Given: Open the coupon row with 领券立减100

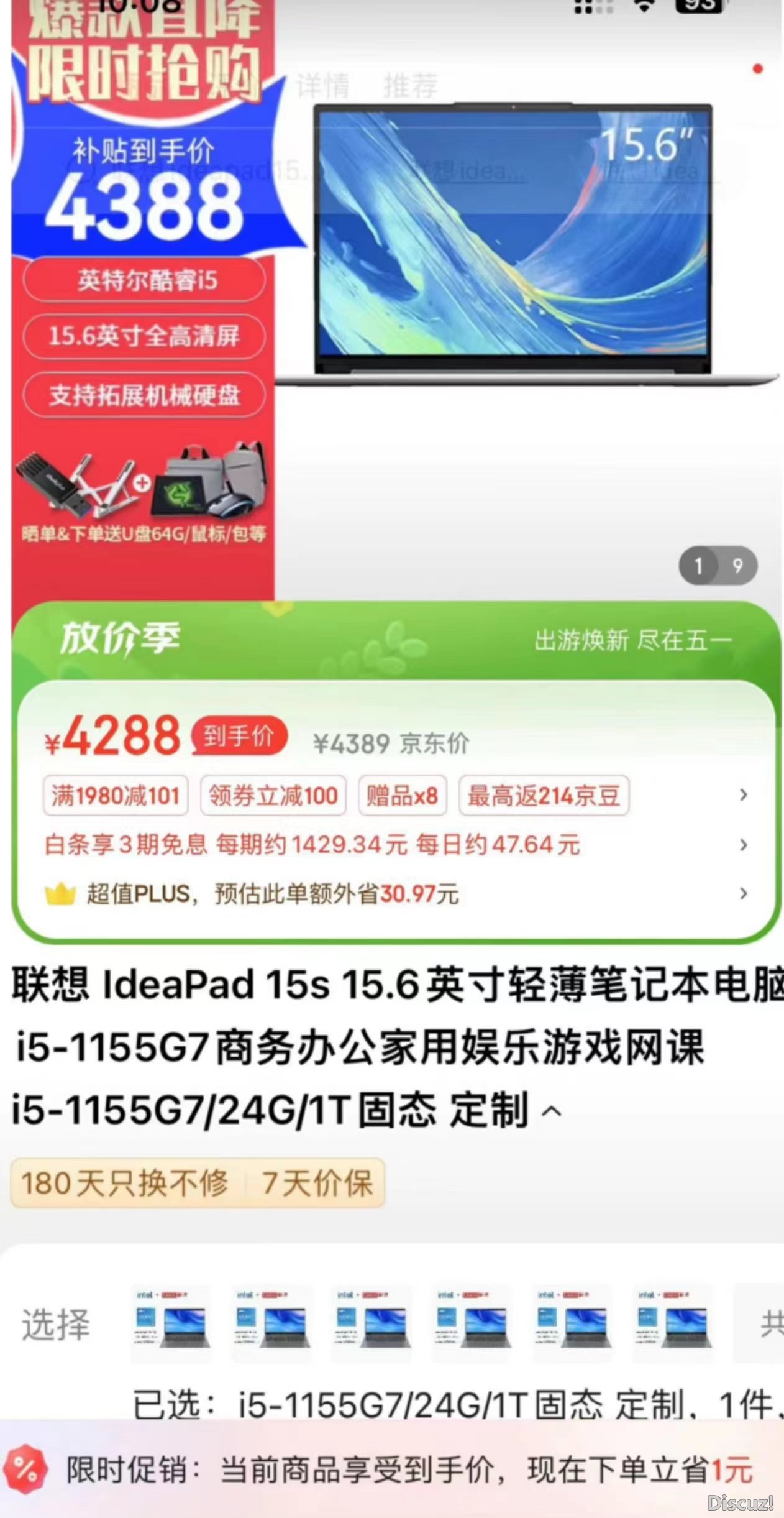Looking at the screenshot, I should (273, 796).
